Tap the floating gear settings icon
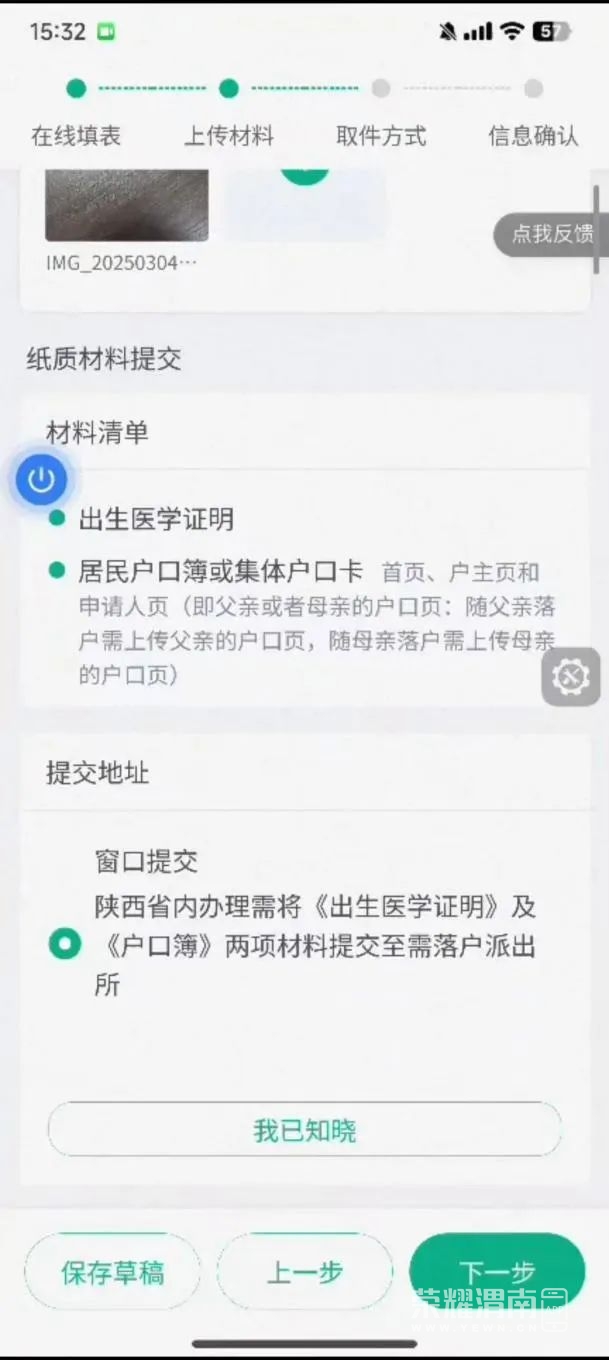 [x=571, y=678]
